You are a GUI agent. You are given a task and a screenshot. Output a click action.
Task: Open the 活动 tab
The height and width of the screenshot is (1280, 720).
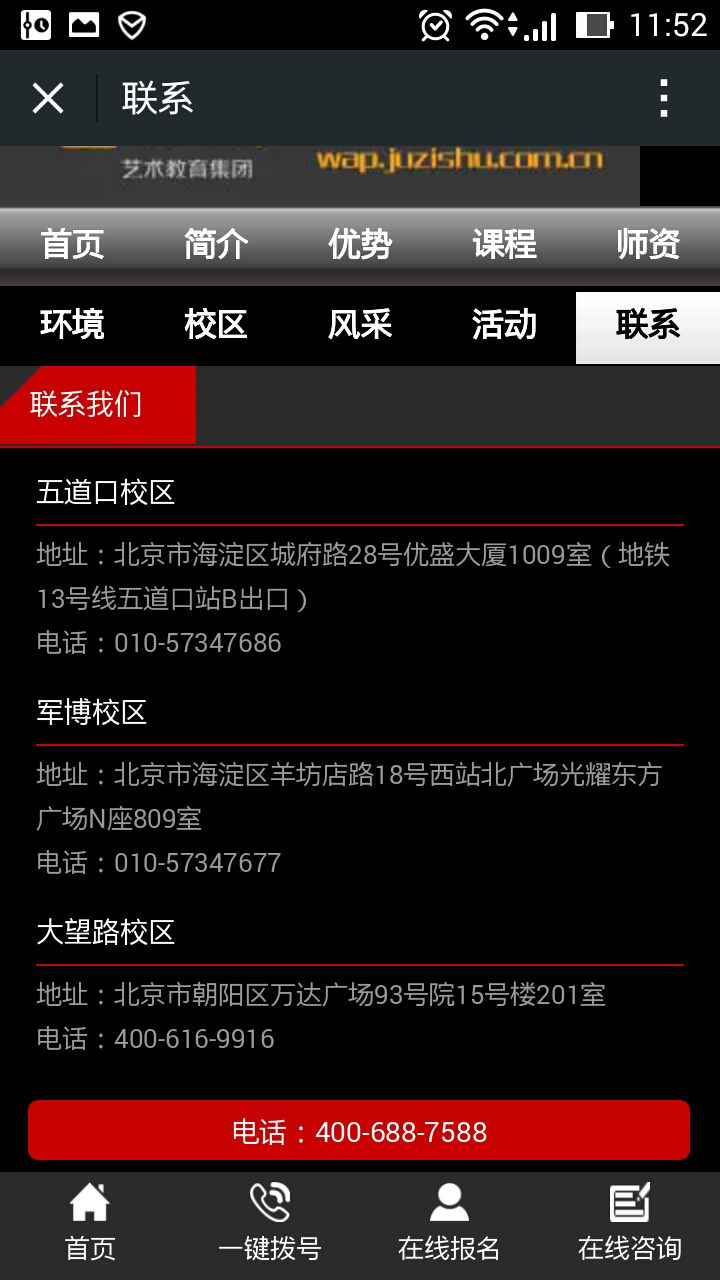504,325
